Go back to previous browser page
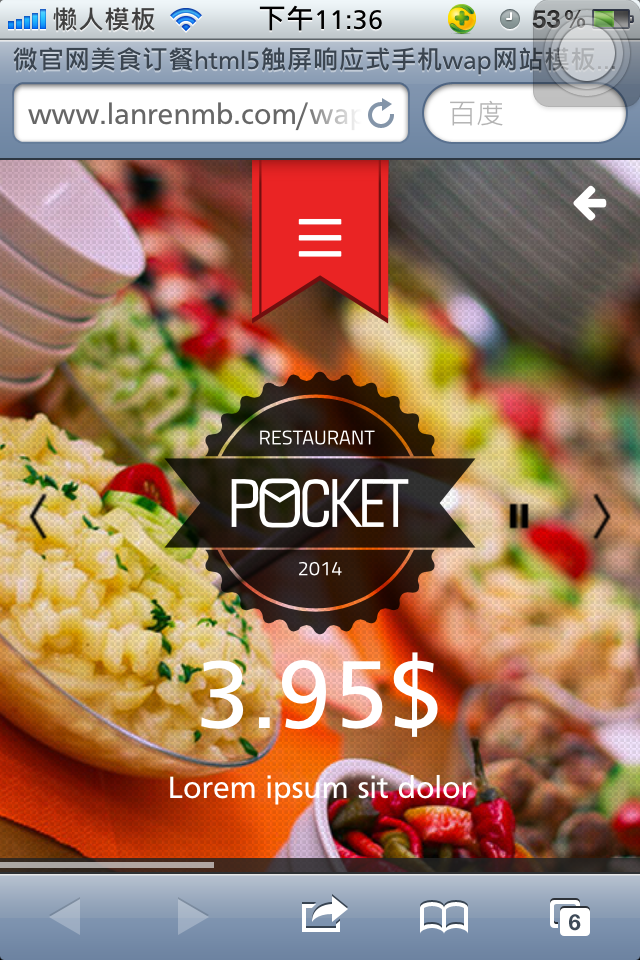Viewport: 640px width, 960px height. tap(64, 915)
